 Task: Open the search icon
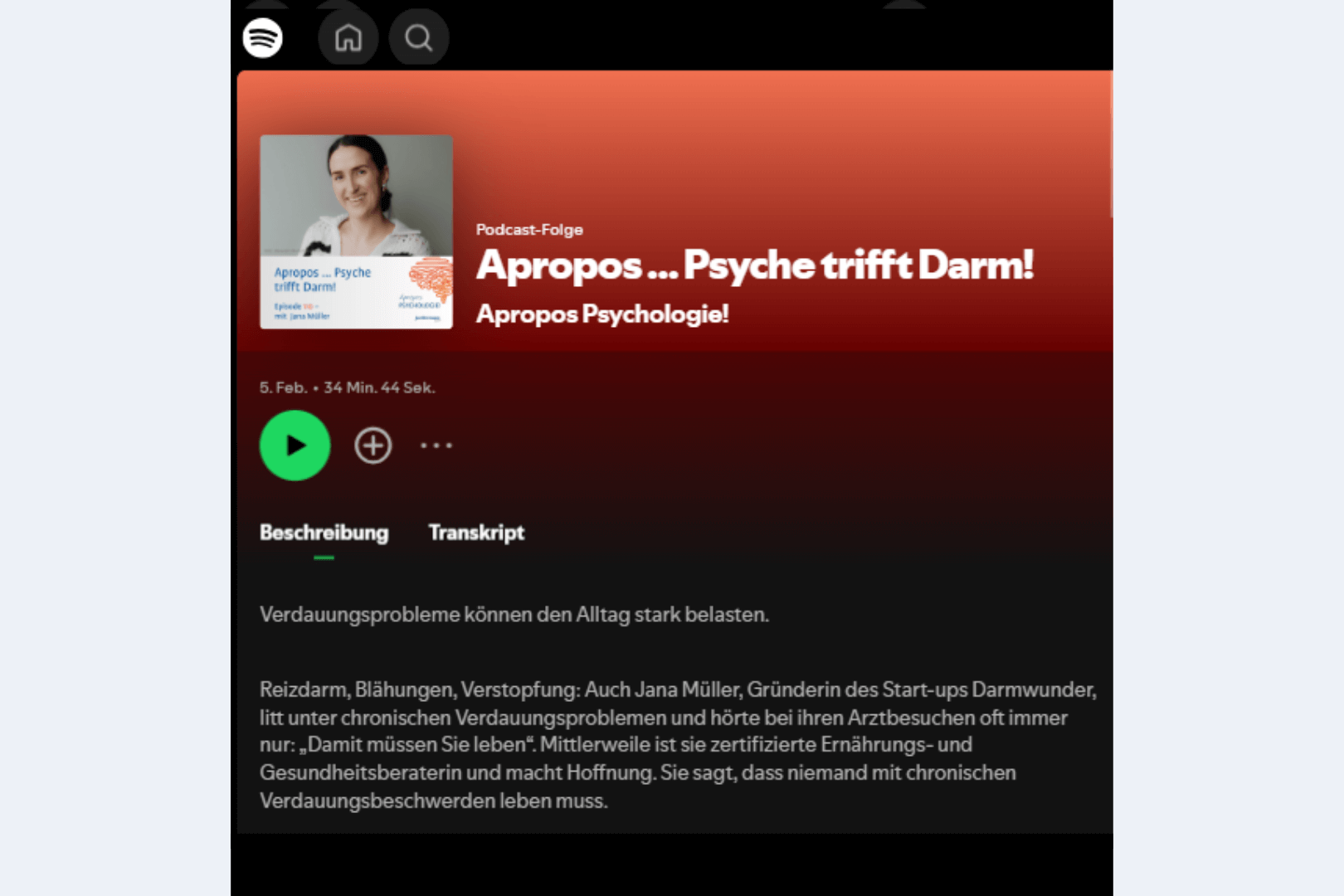419,38
